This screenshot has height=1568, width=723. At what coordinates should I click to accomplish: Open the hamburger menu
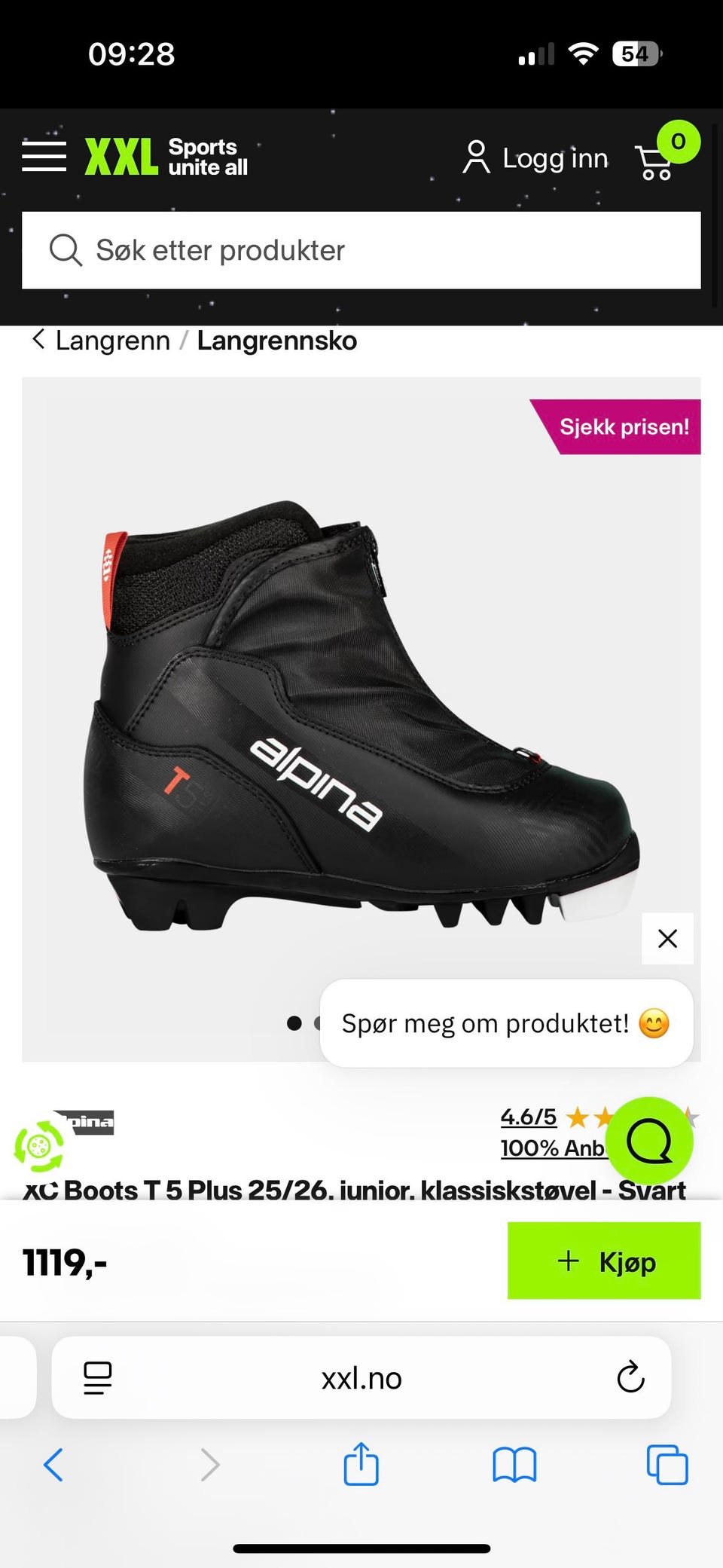point(44,157)
